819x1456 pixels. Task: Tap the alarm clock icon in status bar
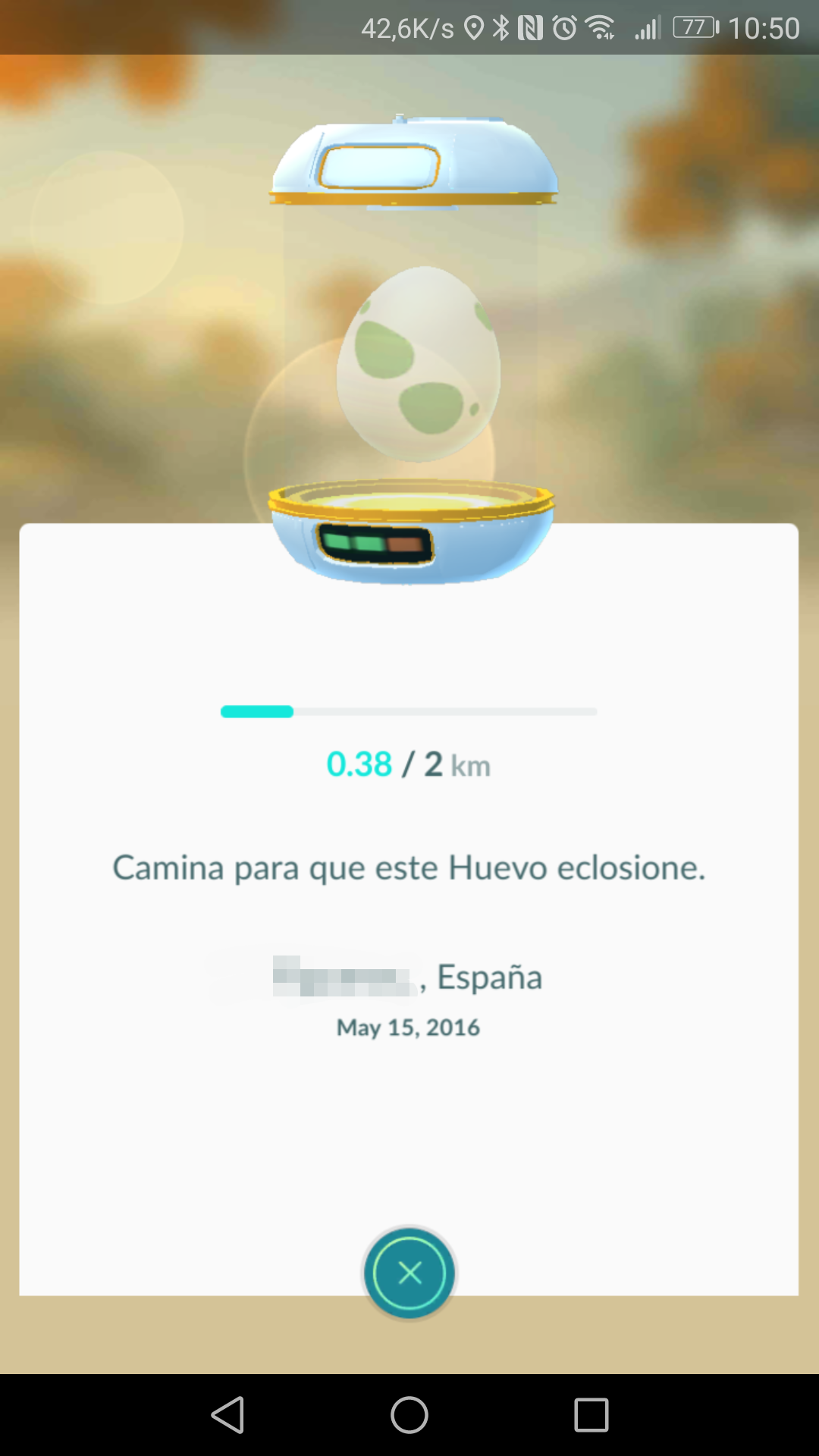coord(564,27)
